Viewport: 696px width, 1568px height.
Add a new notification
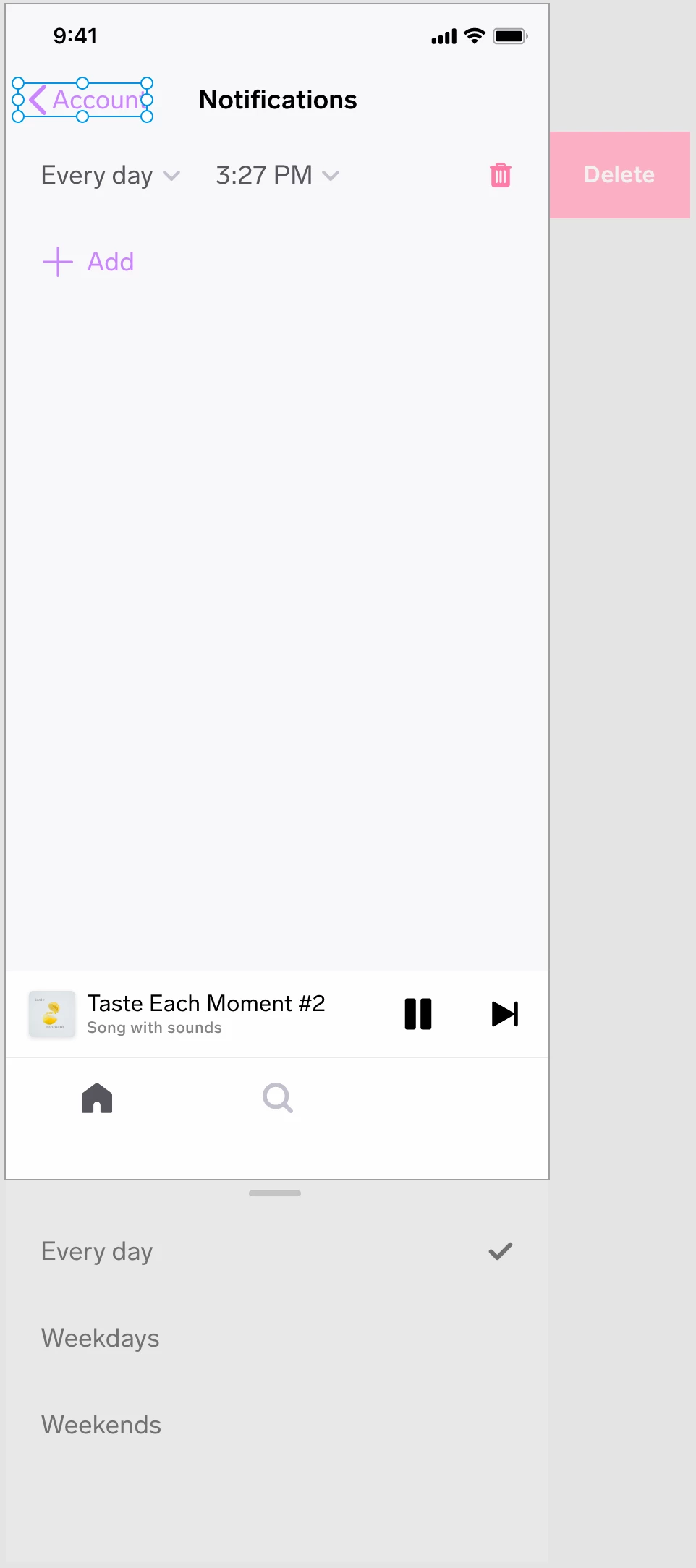89,262
